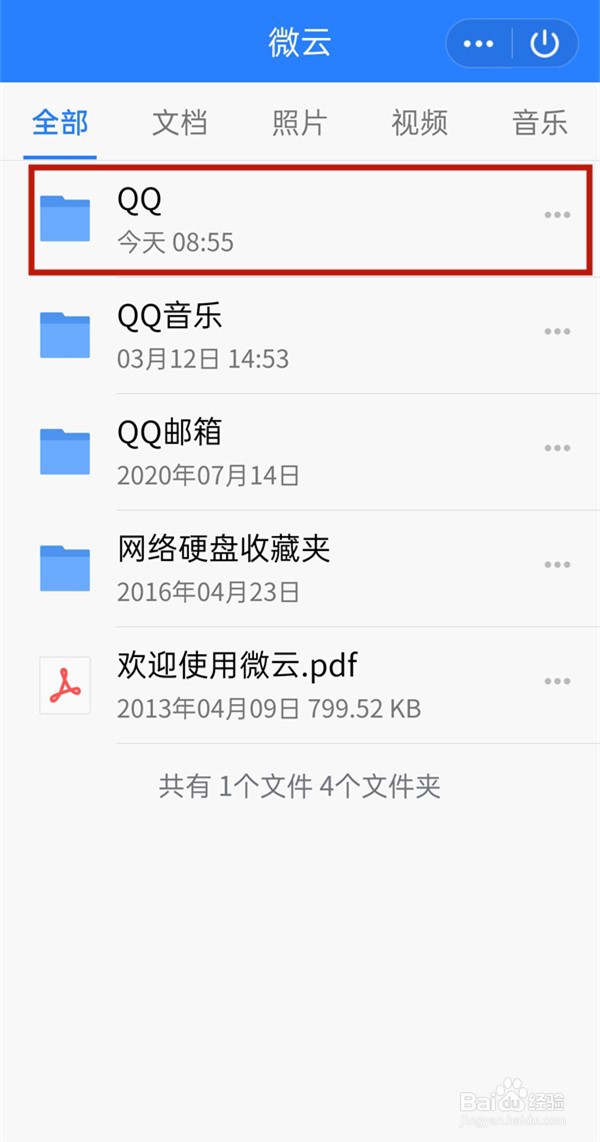Switch to the 照片 tab
The image size is (600, 1142).
point(300,123)
